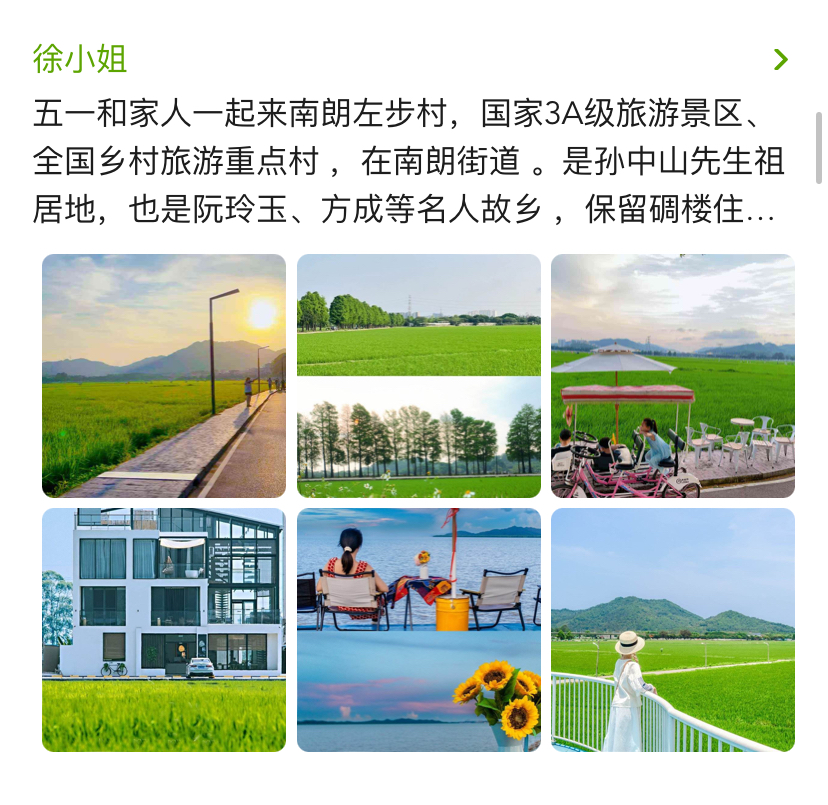The image size is (828, 805).
Task: View the sunset roadside path photo
Action: click(164, 376)
